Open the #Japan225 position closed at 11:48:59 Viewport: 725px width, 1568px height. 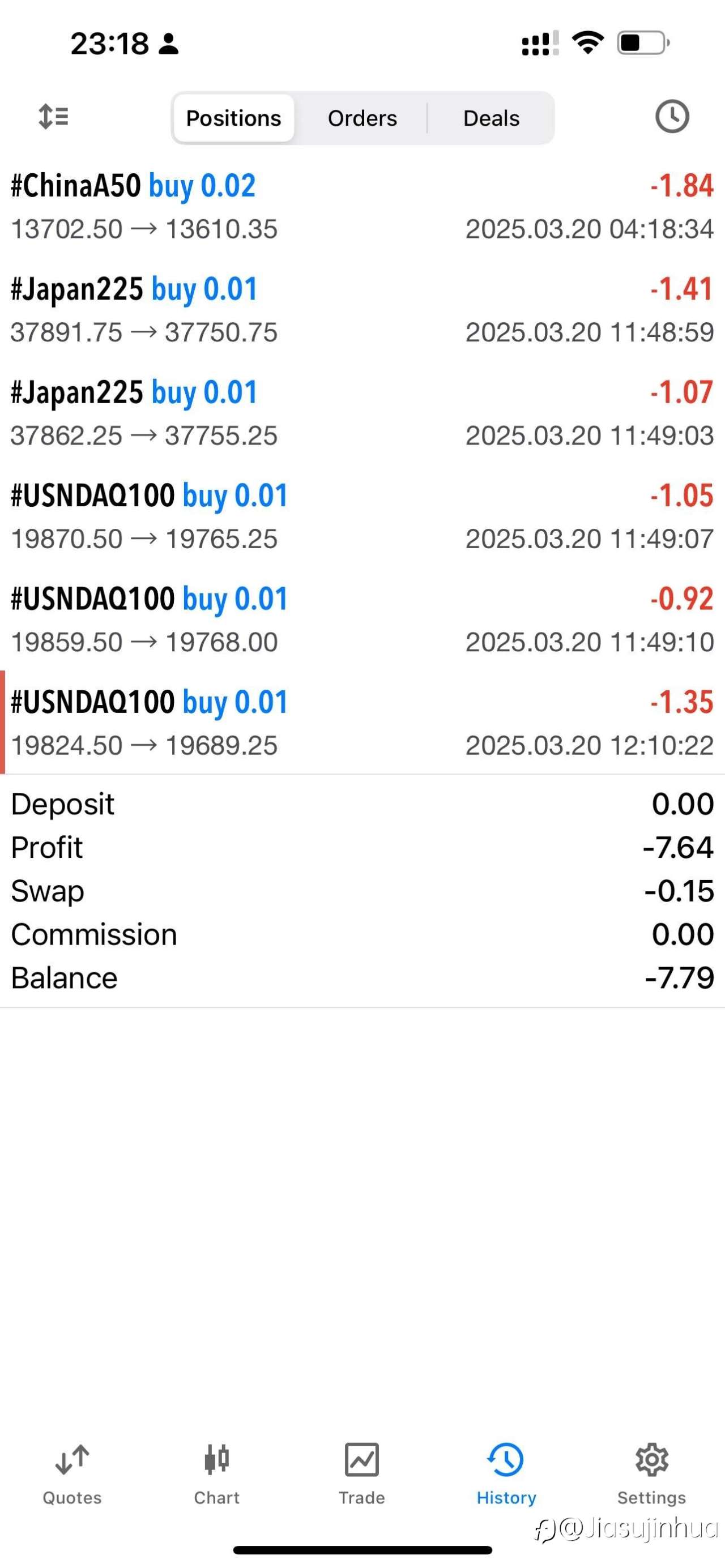pos(362,310)
